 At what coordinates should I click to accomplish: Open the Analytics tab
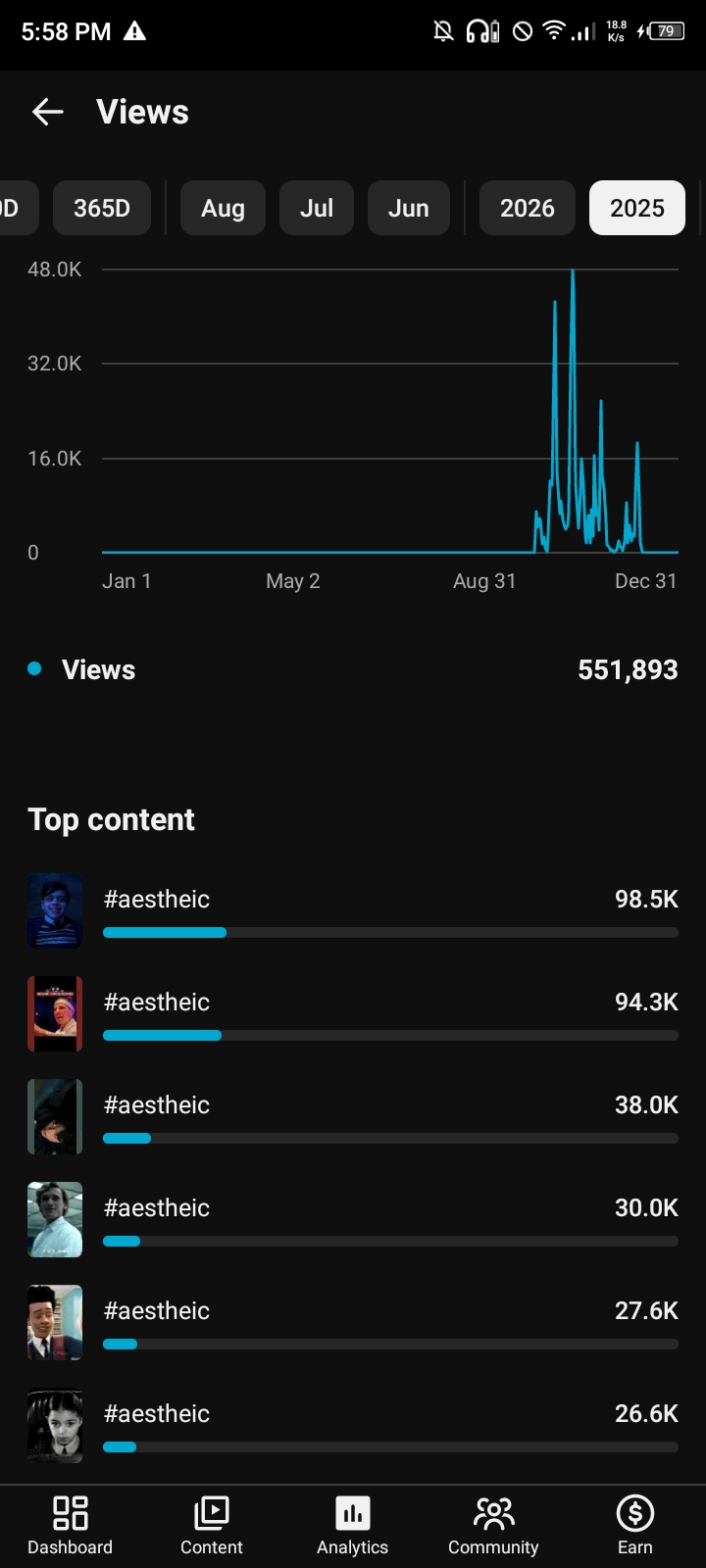pos(353,1527)
